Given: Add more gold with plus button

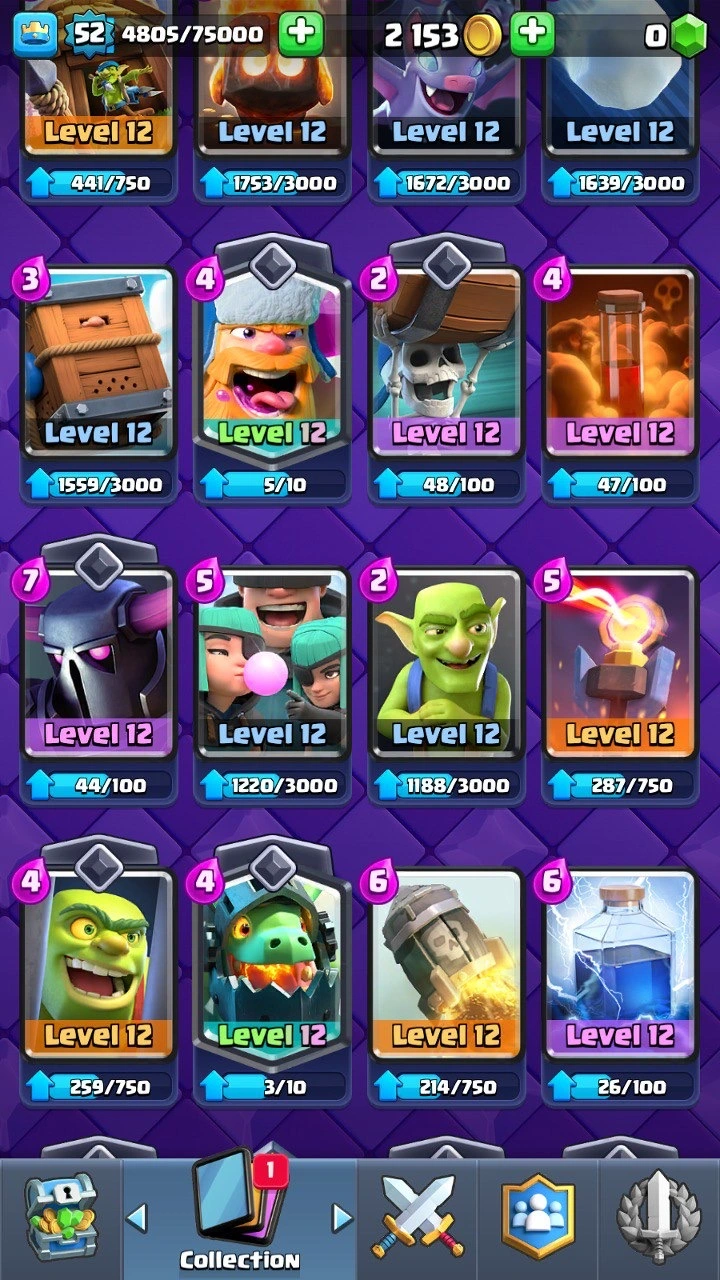Looking at the screenshot, I should coord(532,36).
